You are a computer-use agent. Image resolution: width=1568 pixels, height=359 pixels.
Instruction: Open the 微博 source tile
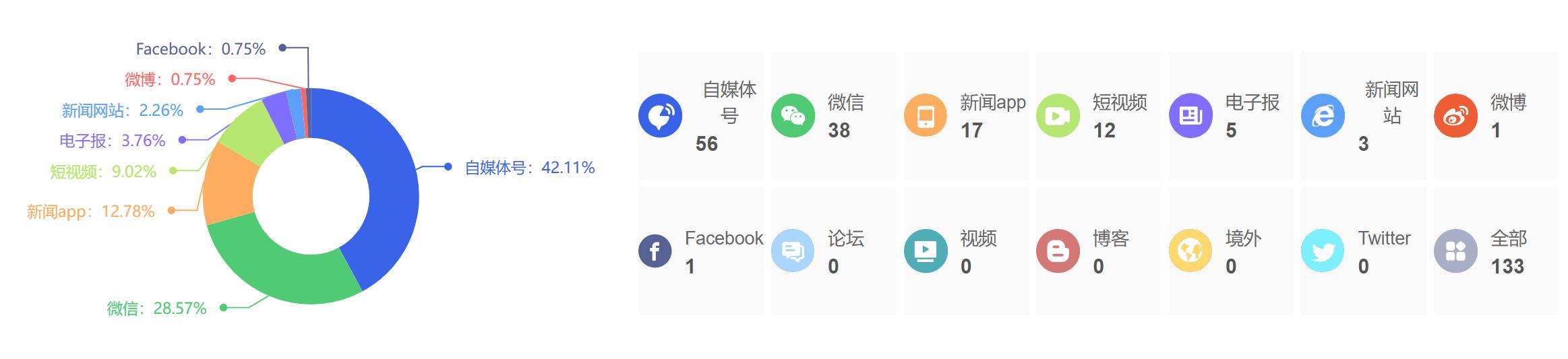pyautogui.click(x=1496, y=115)
